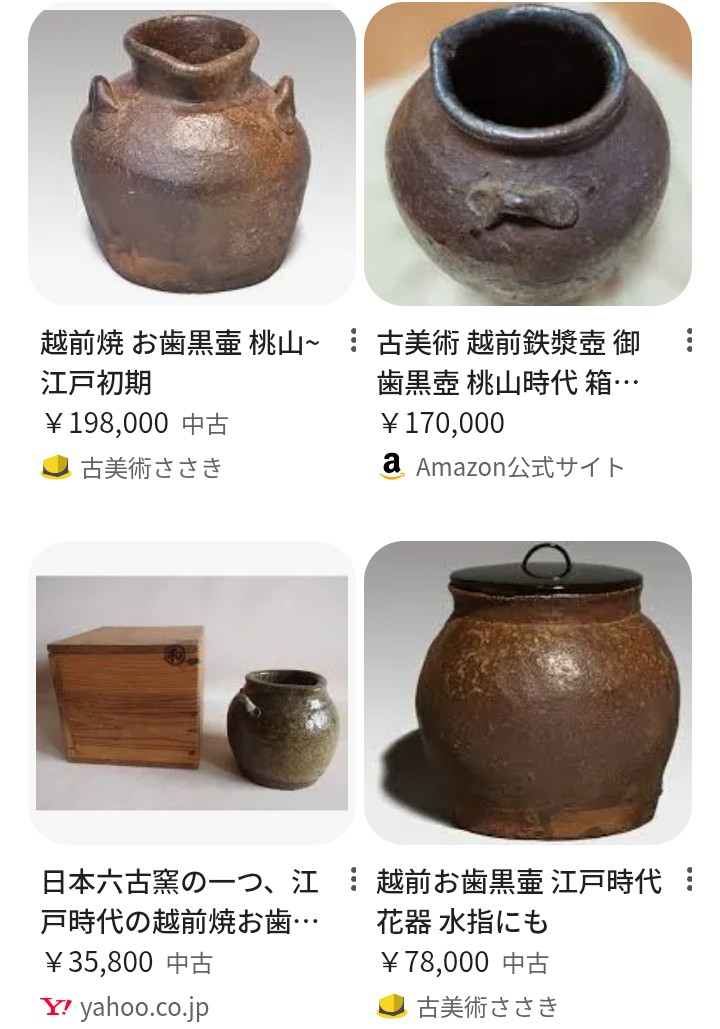Open overflow menu for 越前お歯黒壷 江戸時代 花器
Screen dimensions: 720x1029
(x=689, y=880)
